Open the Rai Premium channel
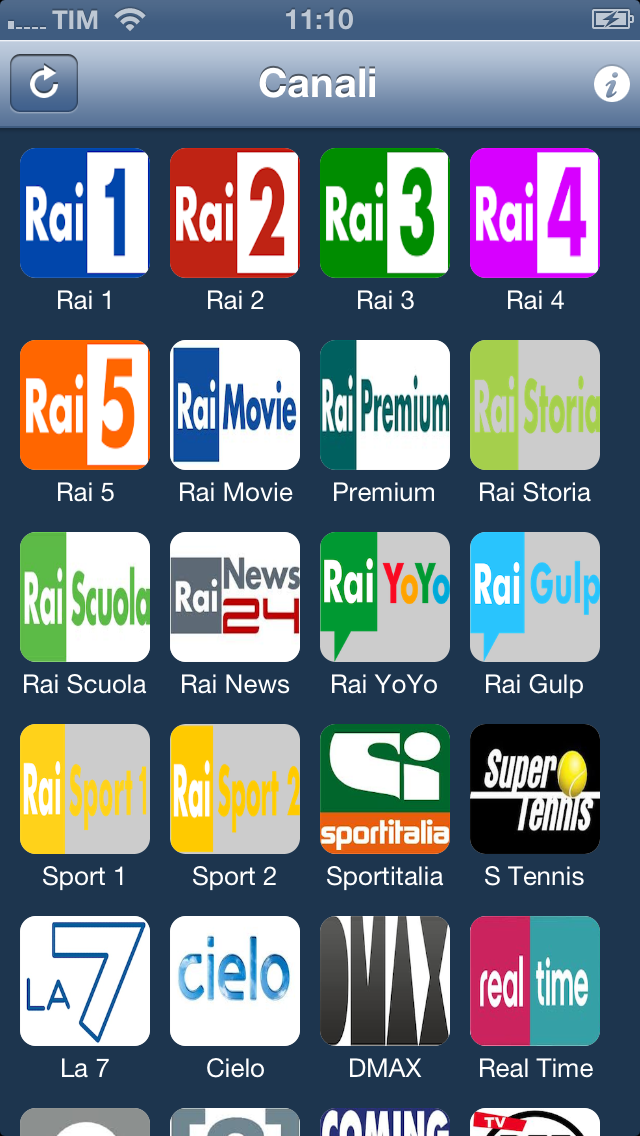 pos(385,405)
